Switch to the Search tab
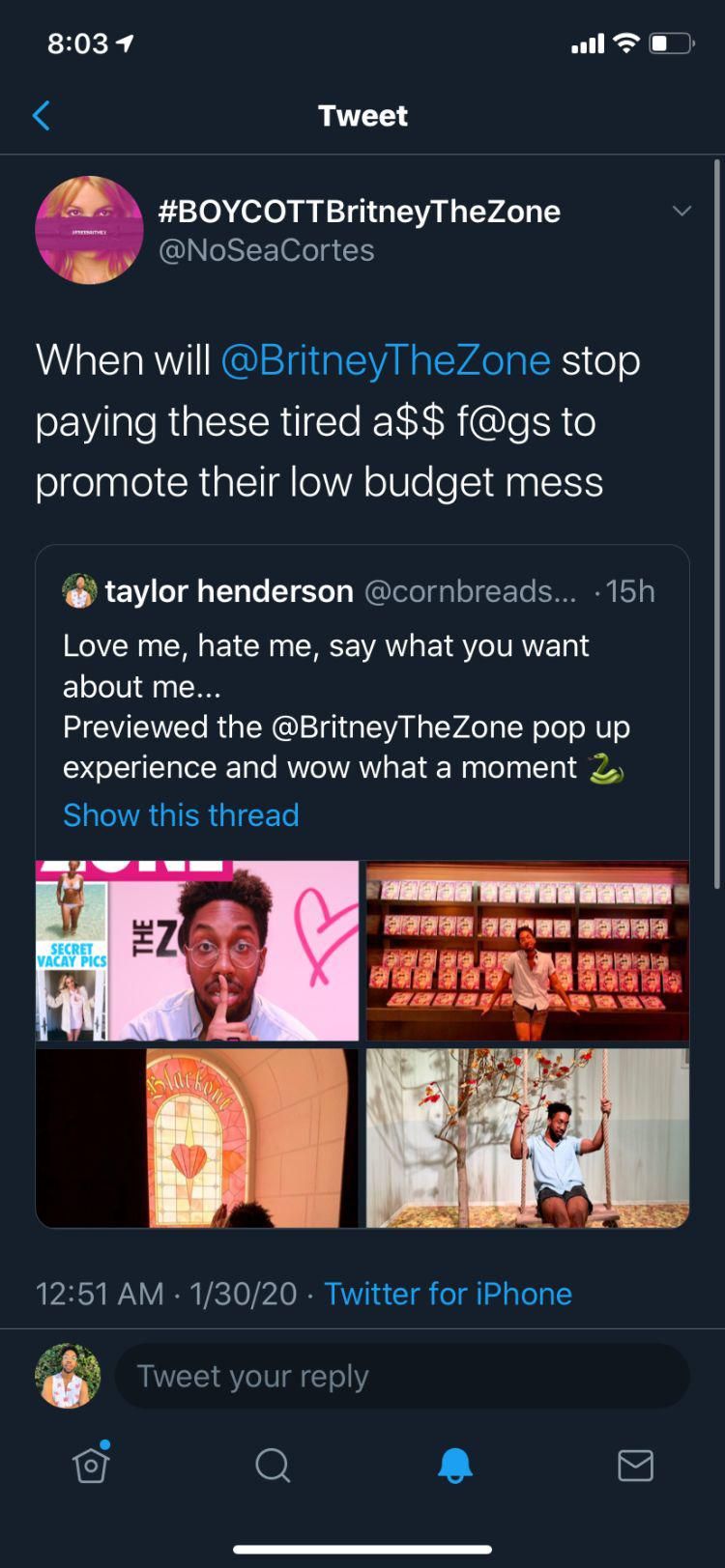This screenshot has width=725, height=1568. [x=273, y=1465]
